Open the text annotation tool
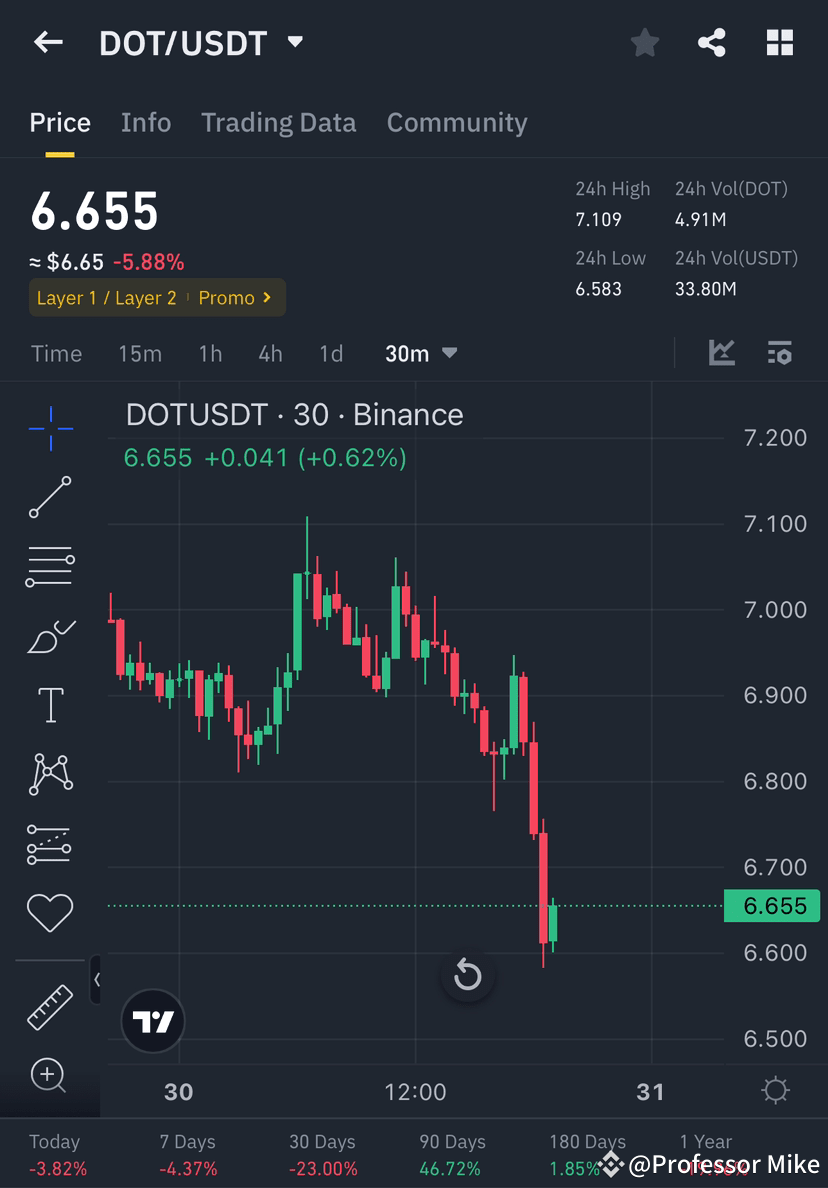 click(50, 704)
